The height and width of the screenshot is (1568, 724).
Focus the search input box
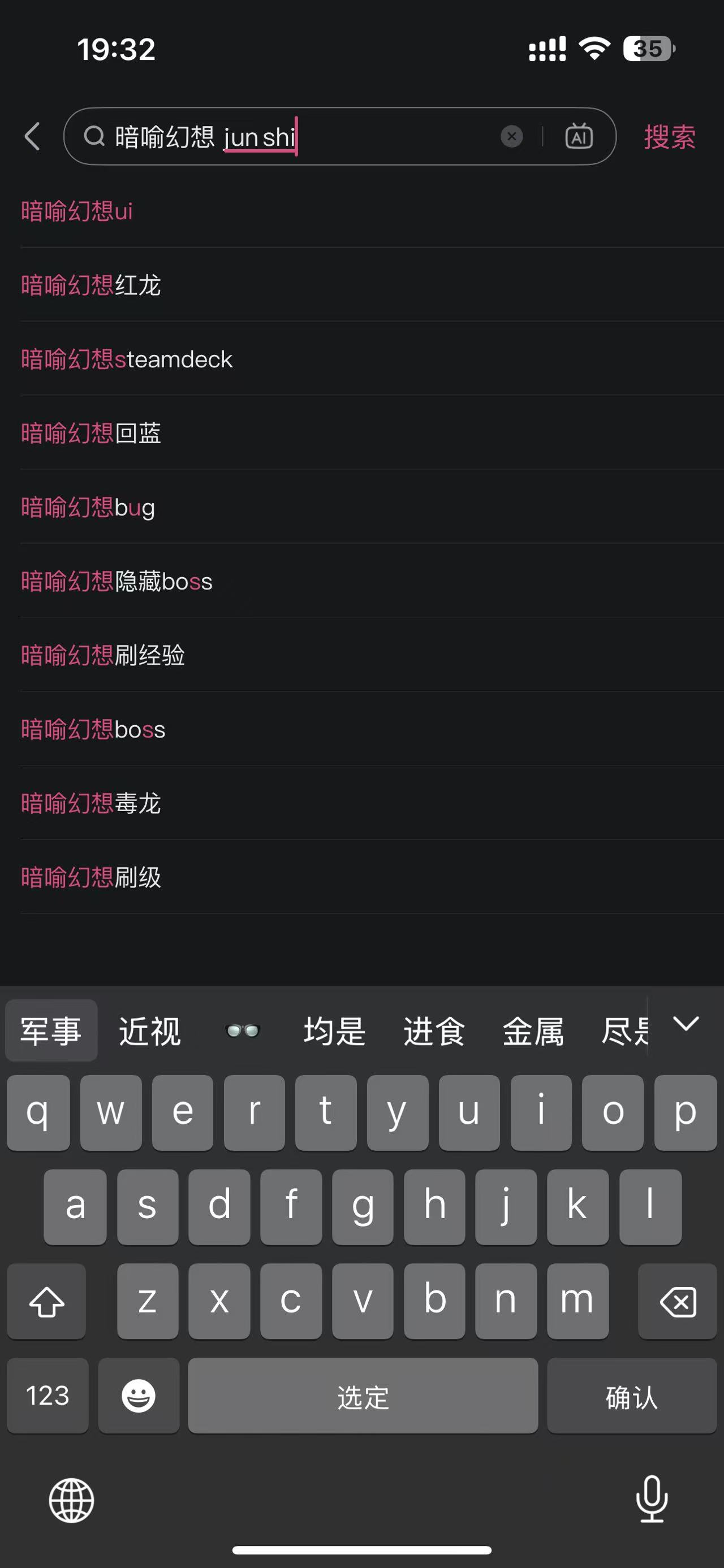click(365, 136)
